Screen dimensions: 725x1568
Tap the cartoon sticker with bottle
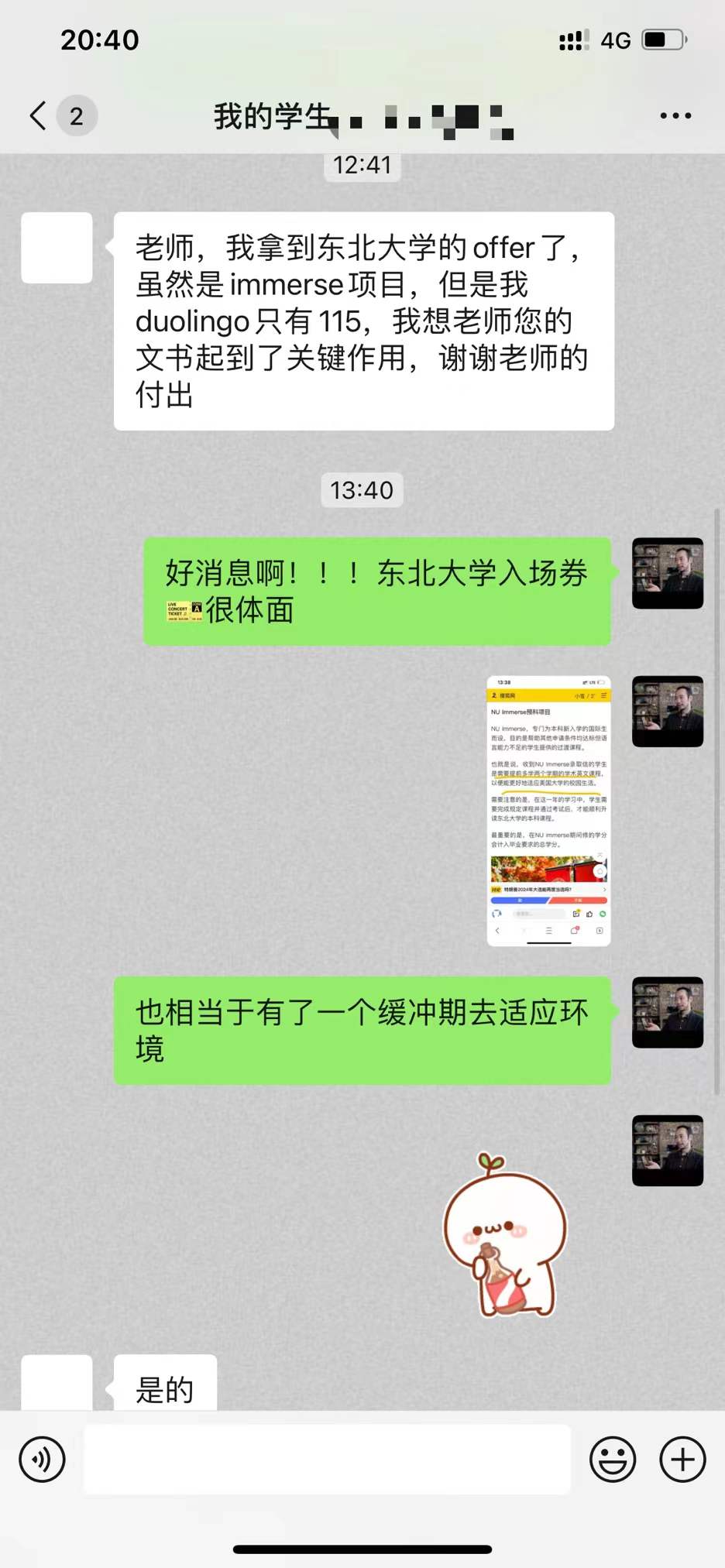505,1237
